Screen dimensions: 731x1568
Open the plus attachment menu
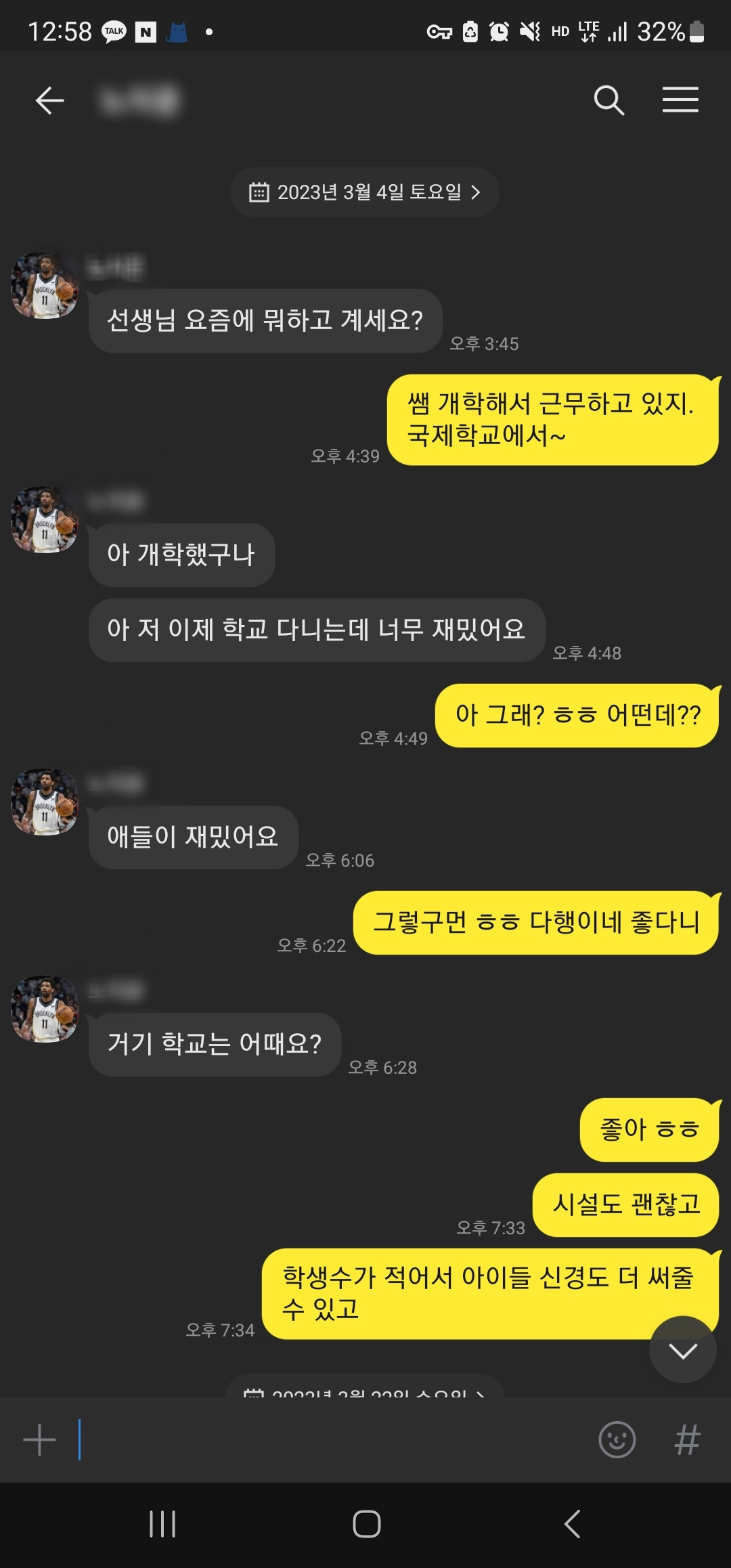click(x=39, y=1440)
